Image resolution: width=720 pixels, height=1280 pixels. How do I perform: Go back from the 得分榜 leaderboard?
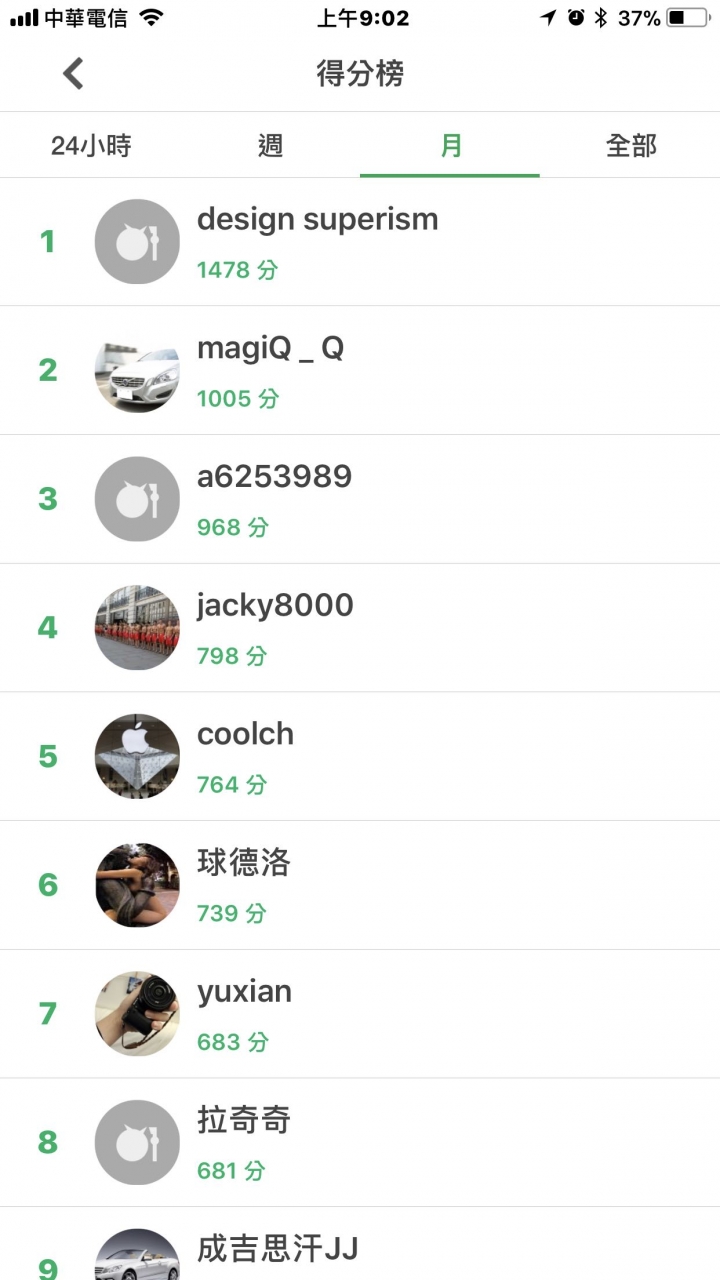tap(73, 74)
